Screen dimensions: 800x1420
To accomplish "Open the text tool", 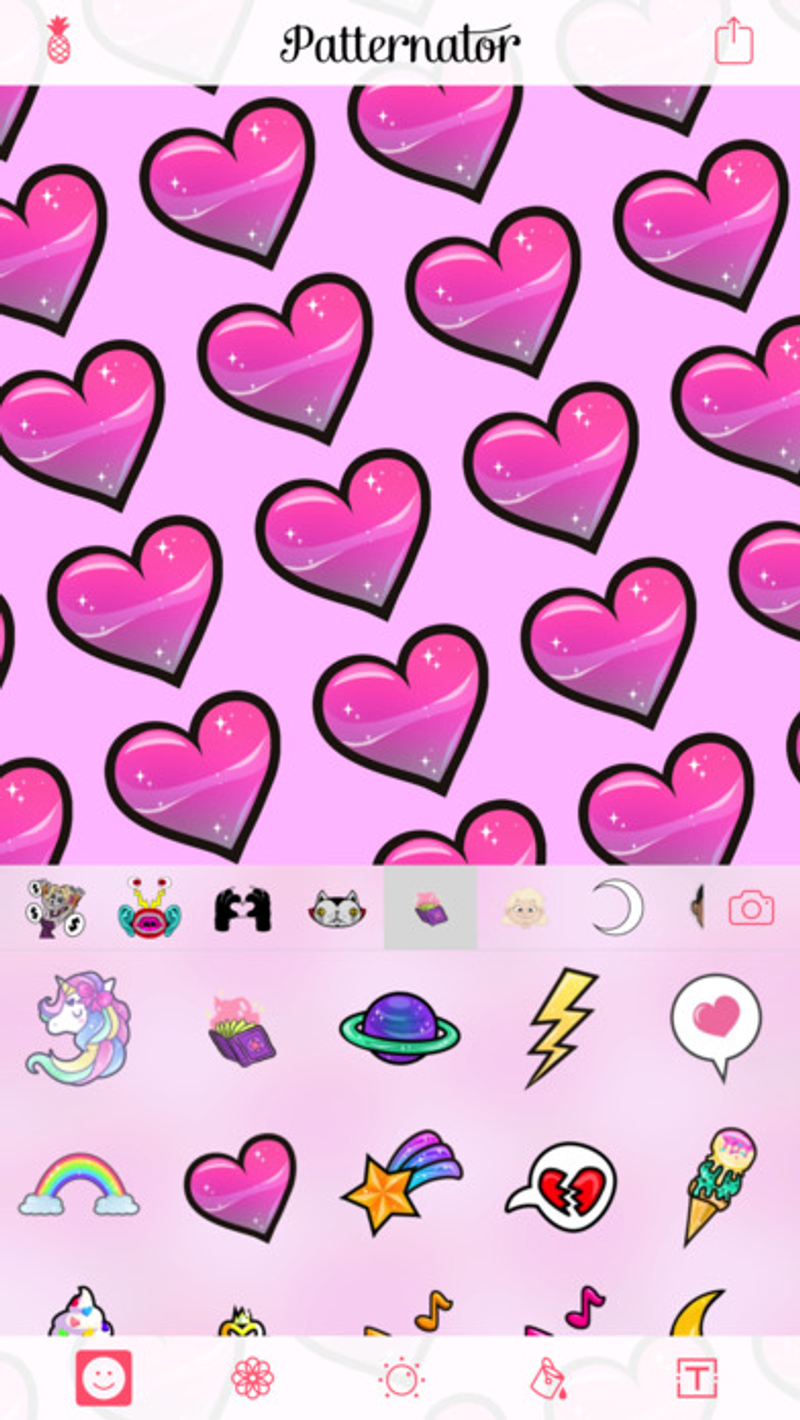I will [x=695, y=1379].
